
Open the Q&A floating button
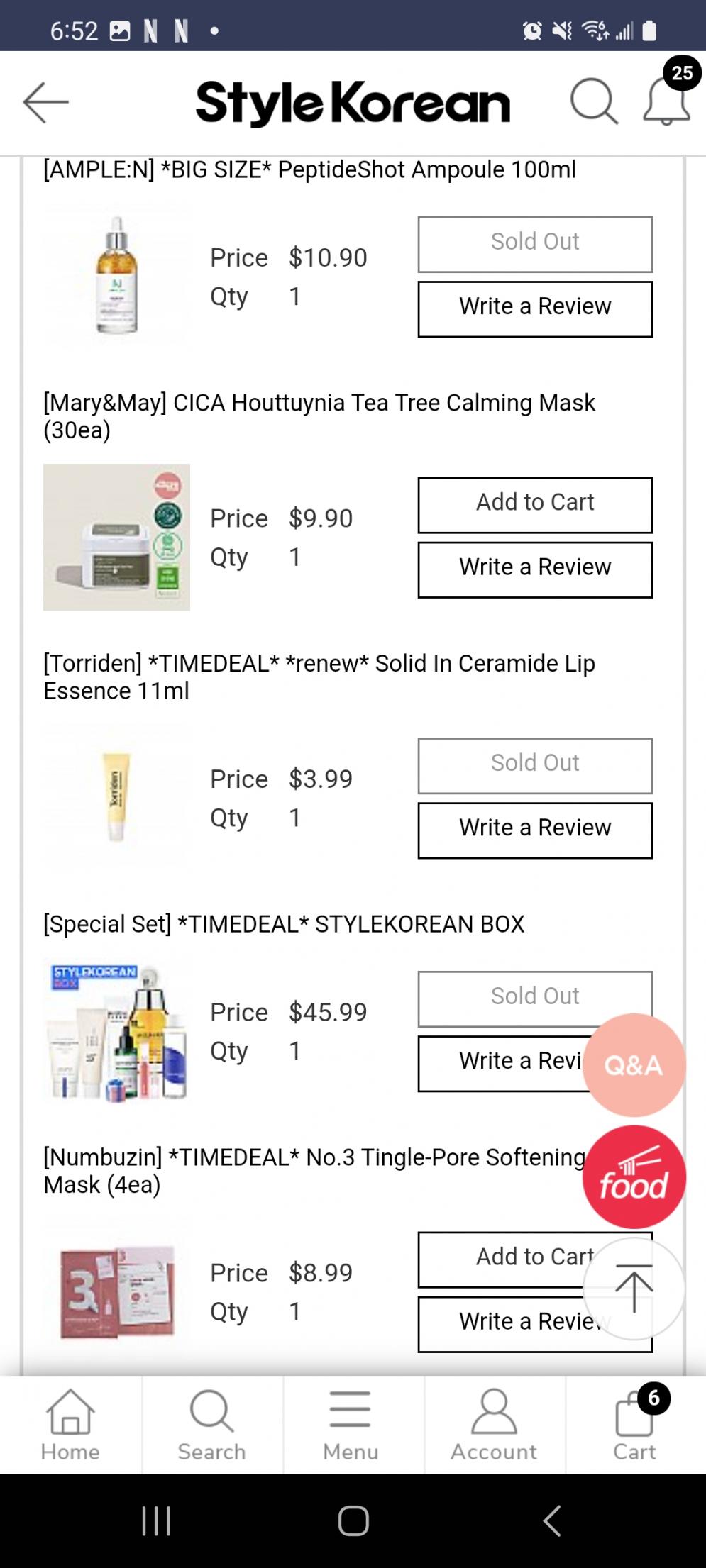click(634, 1064)
